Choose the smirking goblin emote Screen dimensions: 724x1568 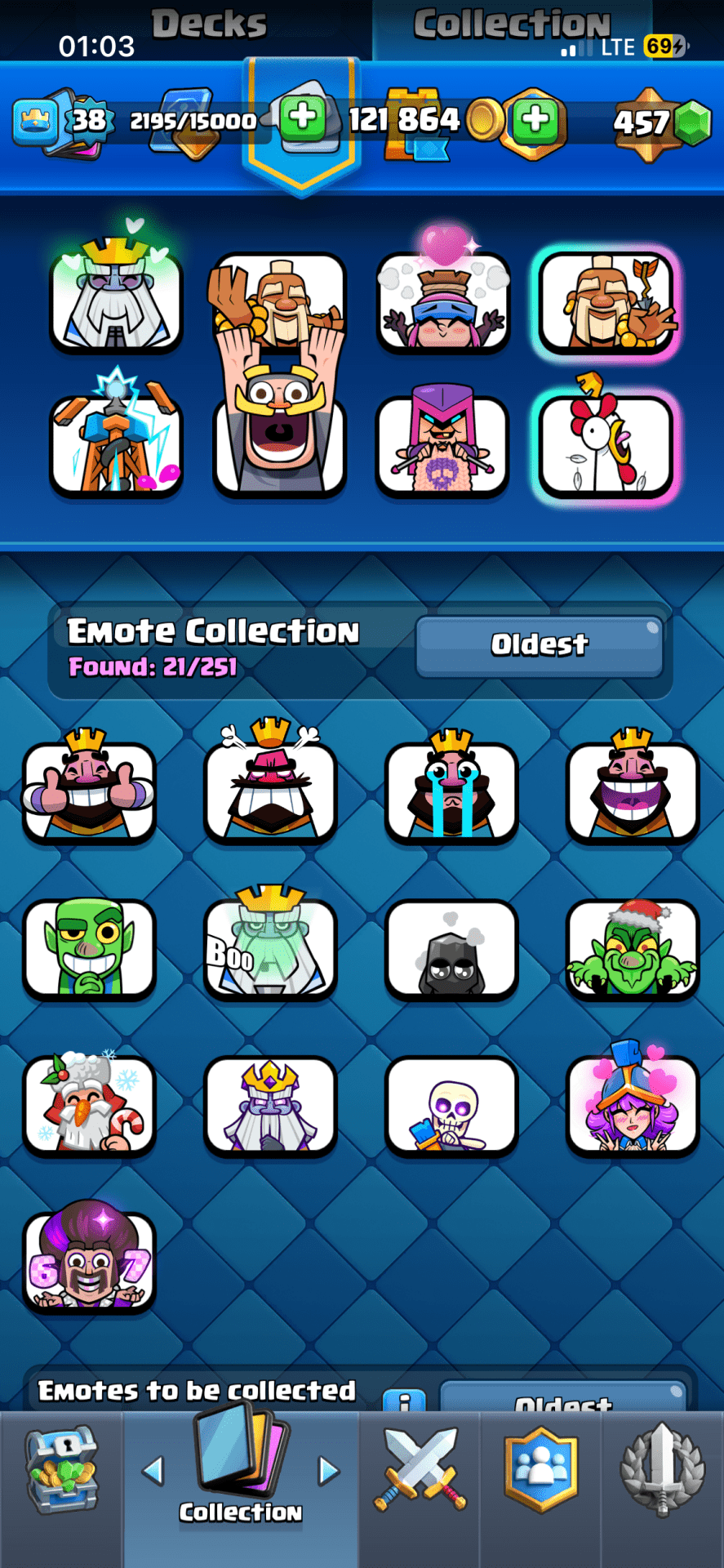point(89,948)
